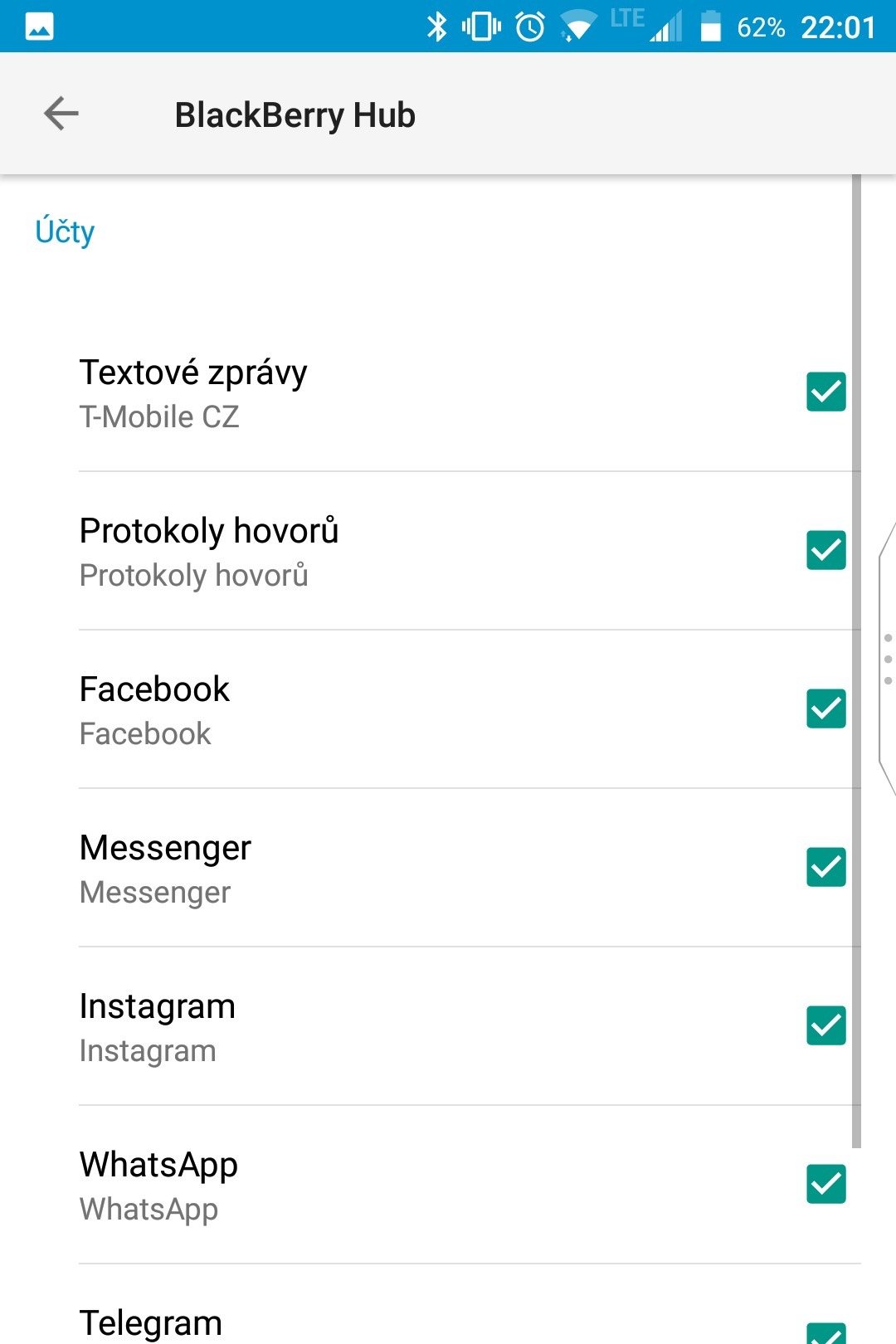The width and height of the screenshot is (896, 1344).
Task: Disable Protokoly hovorů in the Hub
Action: tap(825, 550)
